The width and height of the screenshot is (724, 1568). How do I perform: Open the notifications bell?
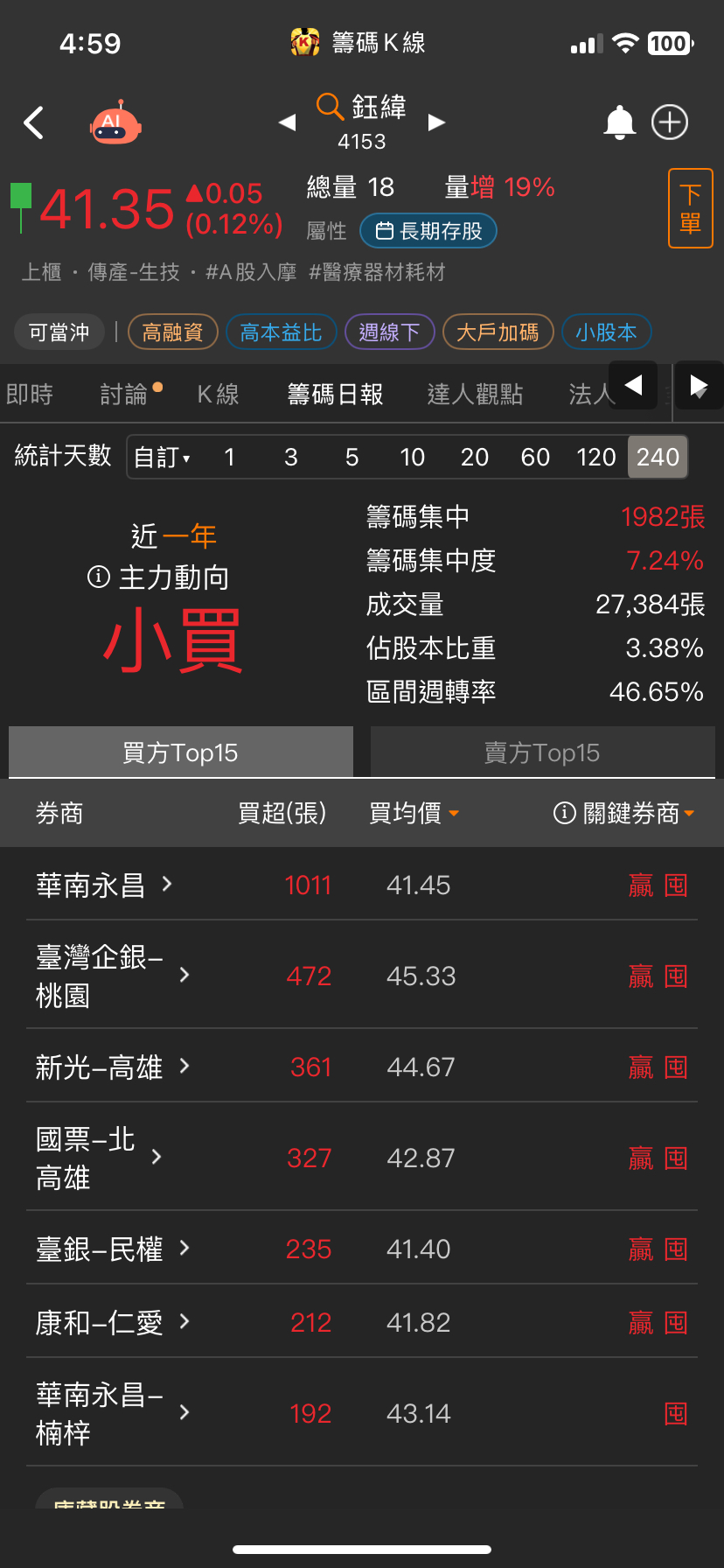(620, 122)
